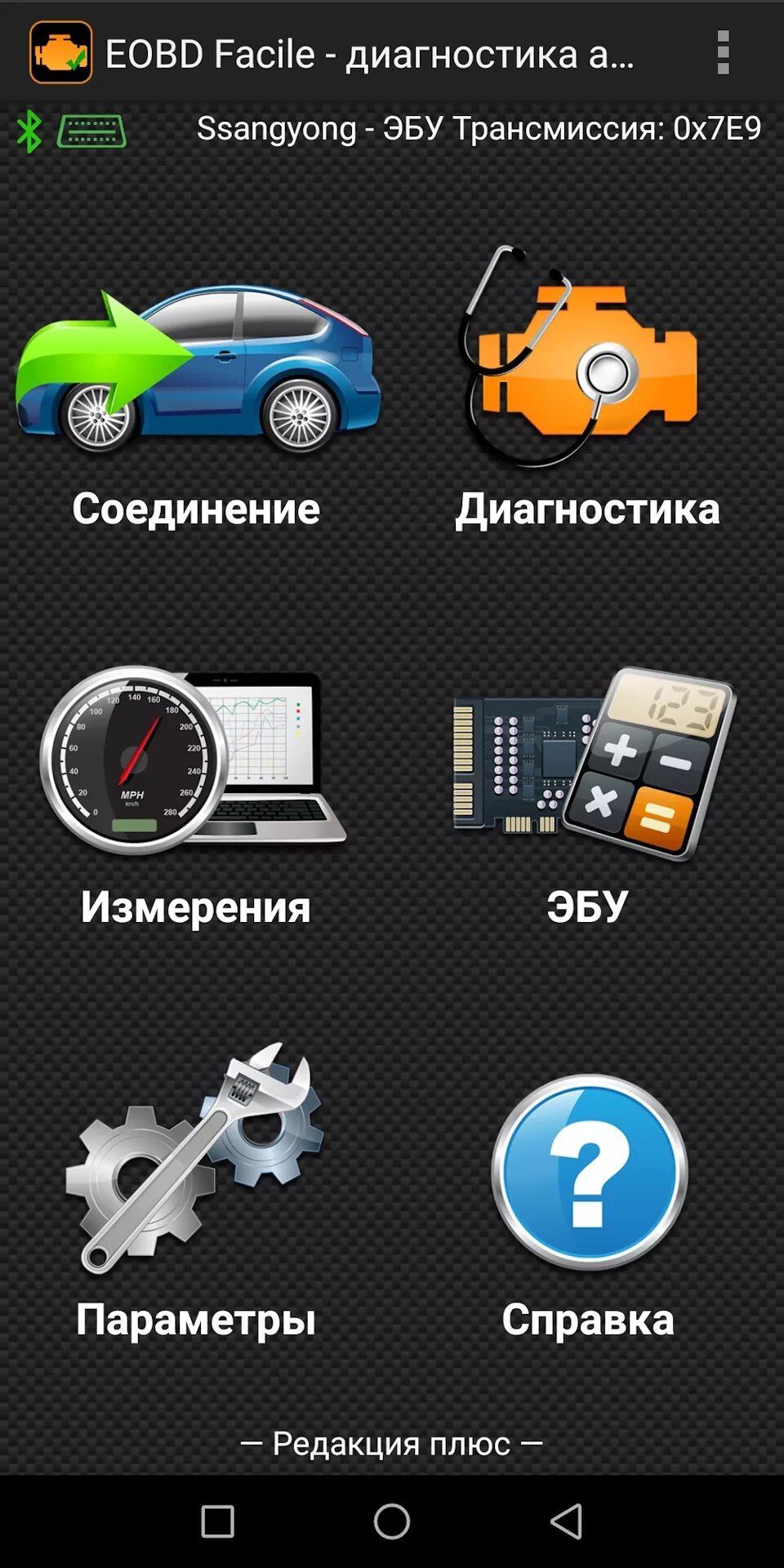The height and width of the screenshot is (1568, 784).
Task: Tap the system back button
Action: point(566,1521)
